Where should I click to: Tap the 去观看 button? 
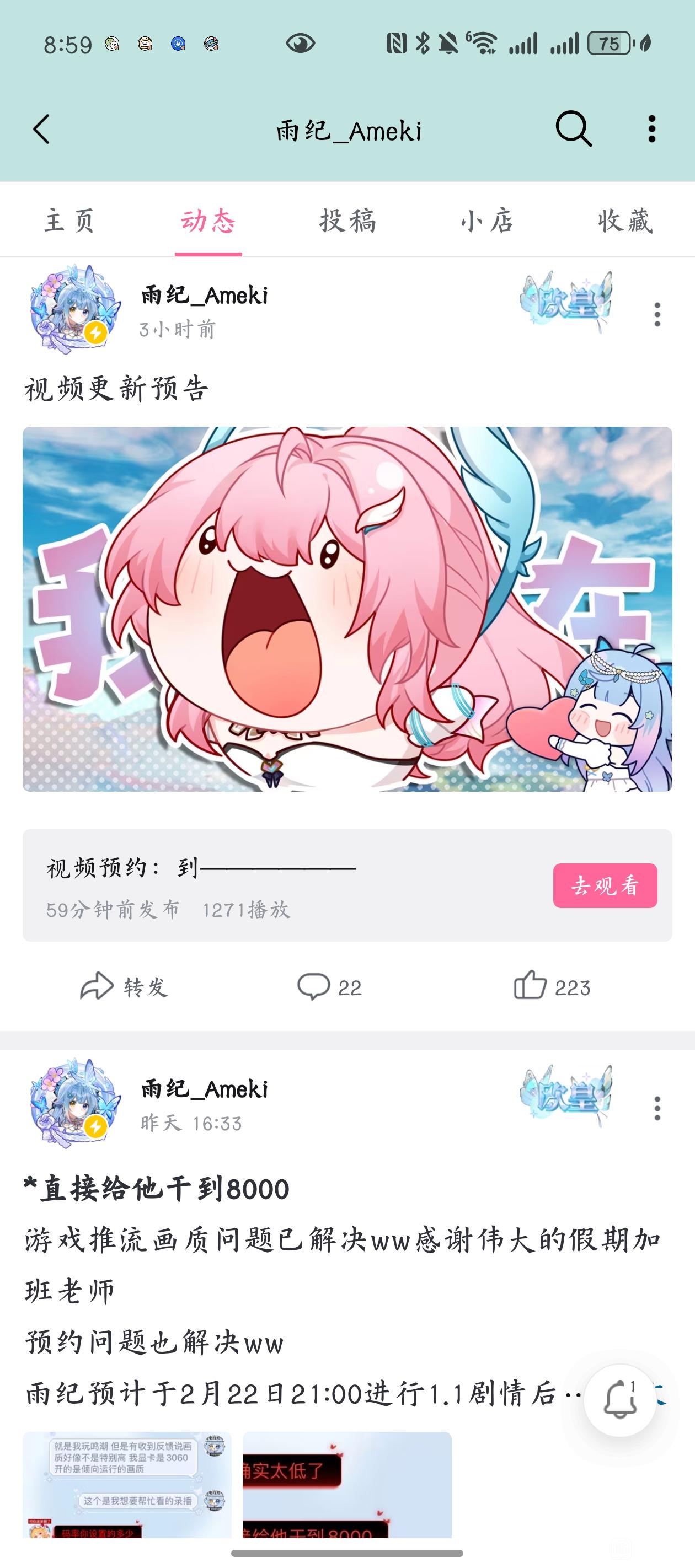605,885
